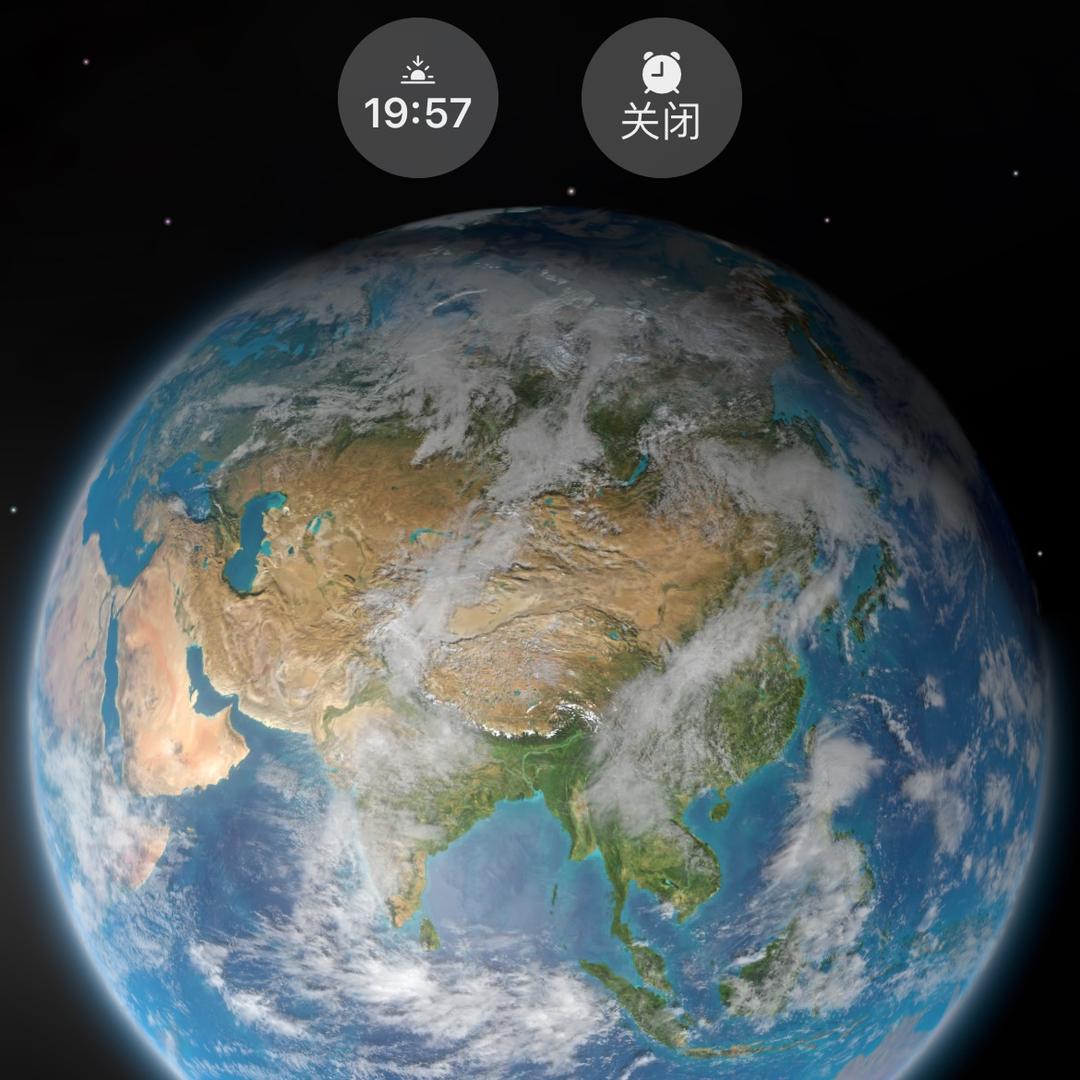Open the alarm widget showing 关闭
This screenshot has width=1080, height=1080.
661,98
